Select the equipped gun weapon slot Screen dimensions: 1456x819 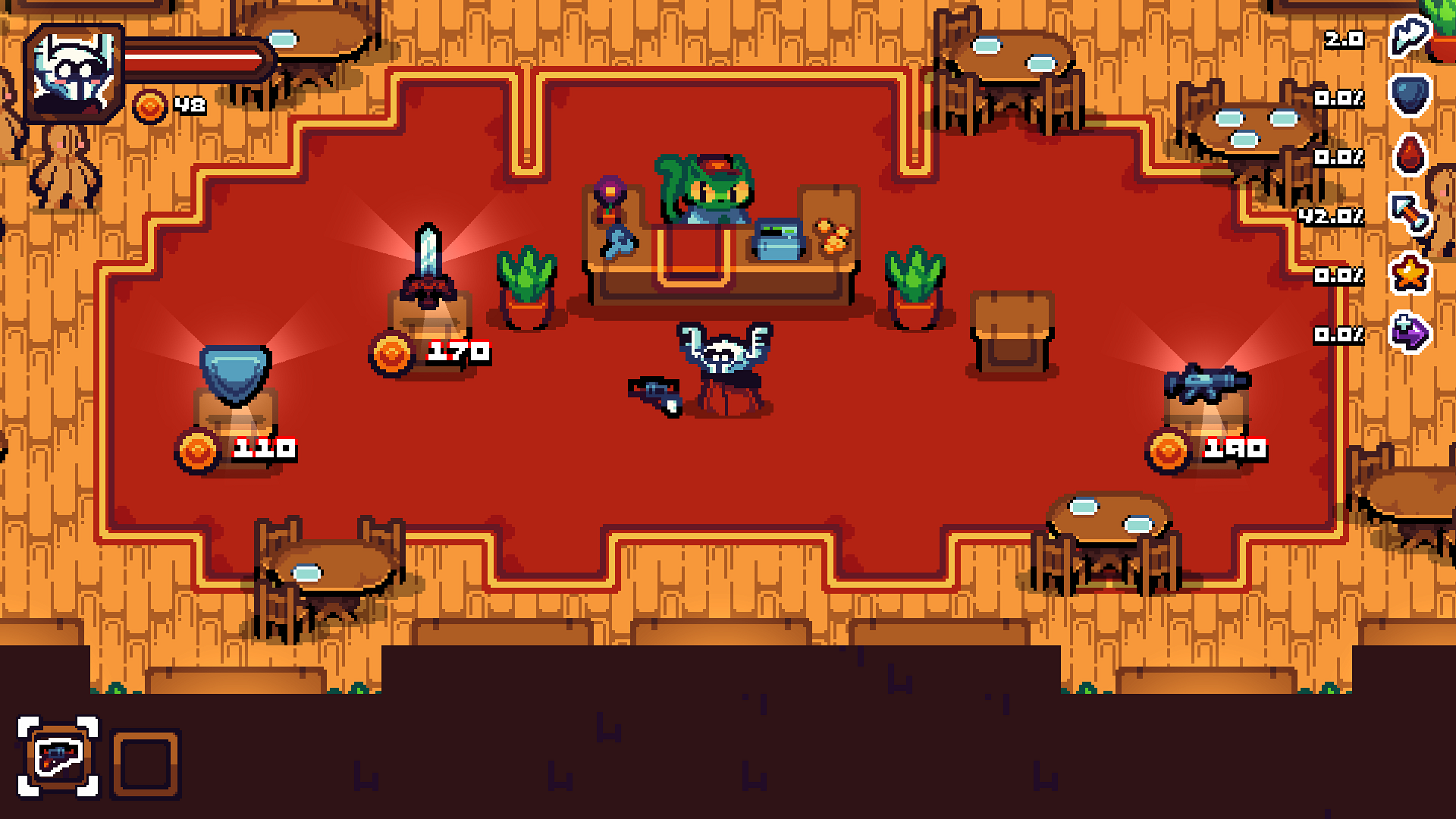pyautogui.click(x=58, y=757)
